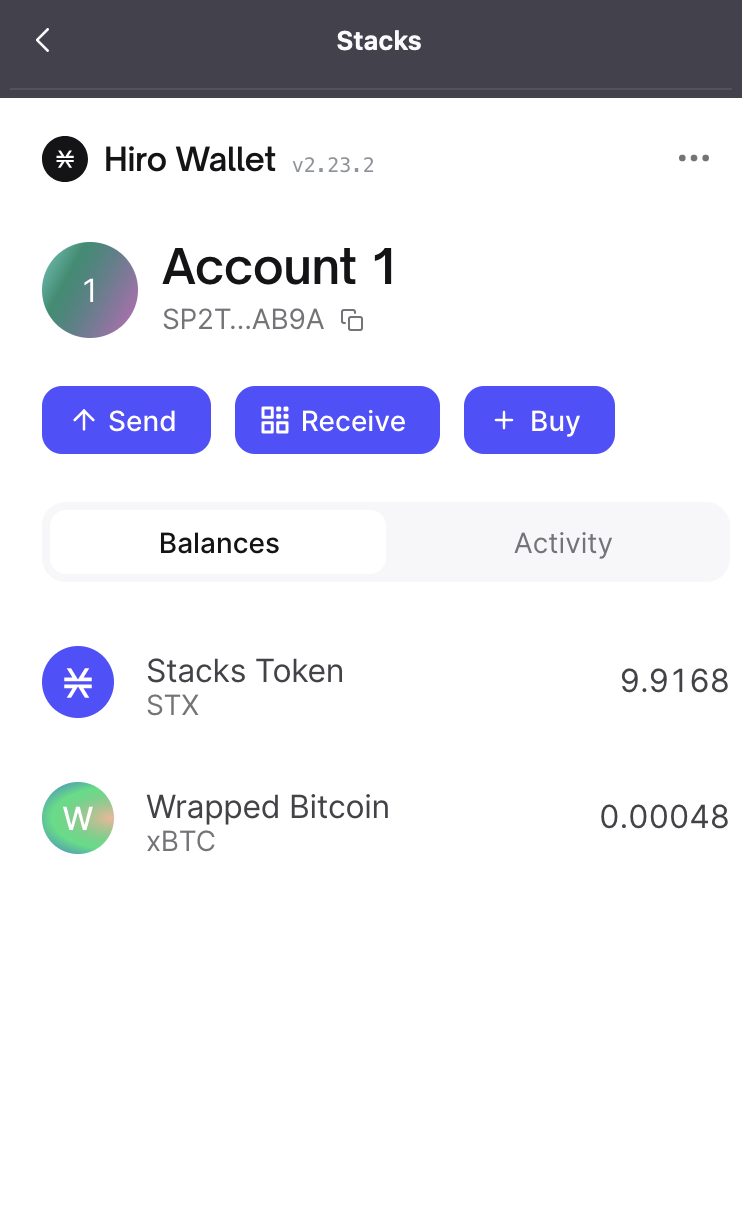742x1228 pixels.
Task: Copy the SP2T...AB9A wallet address
Action: [352, 321]
